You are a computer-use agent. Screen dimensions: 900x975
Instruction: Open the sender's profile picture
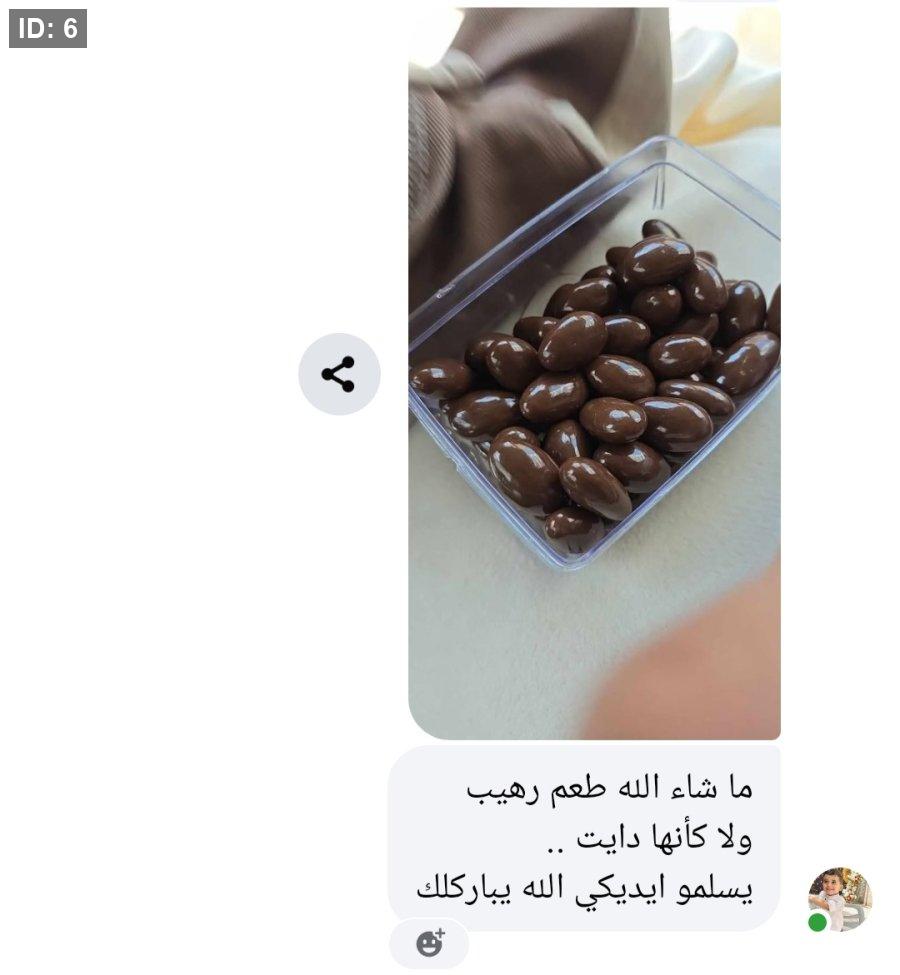point(839,898)
